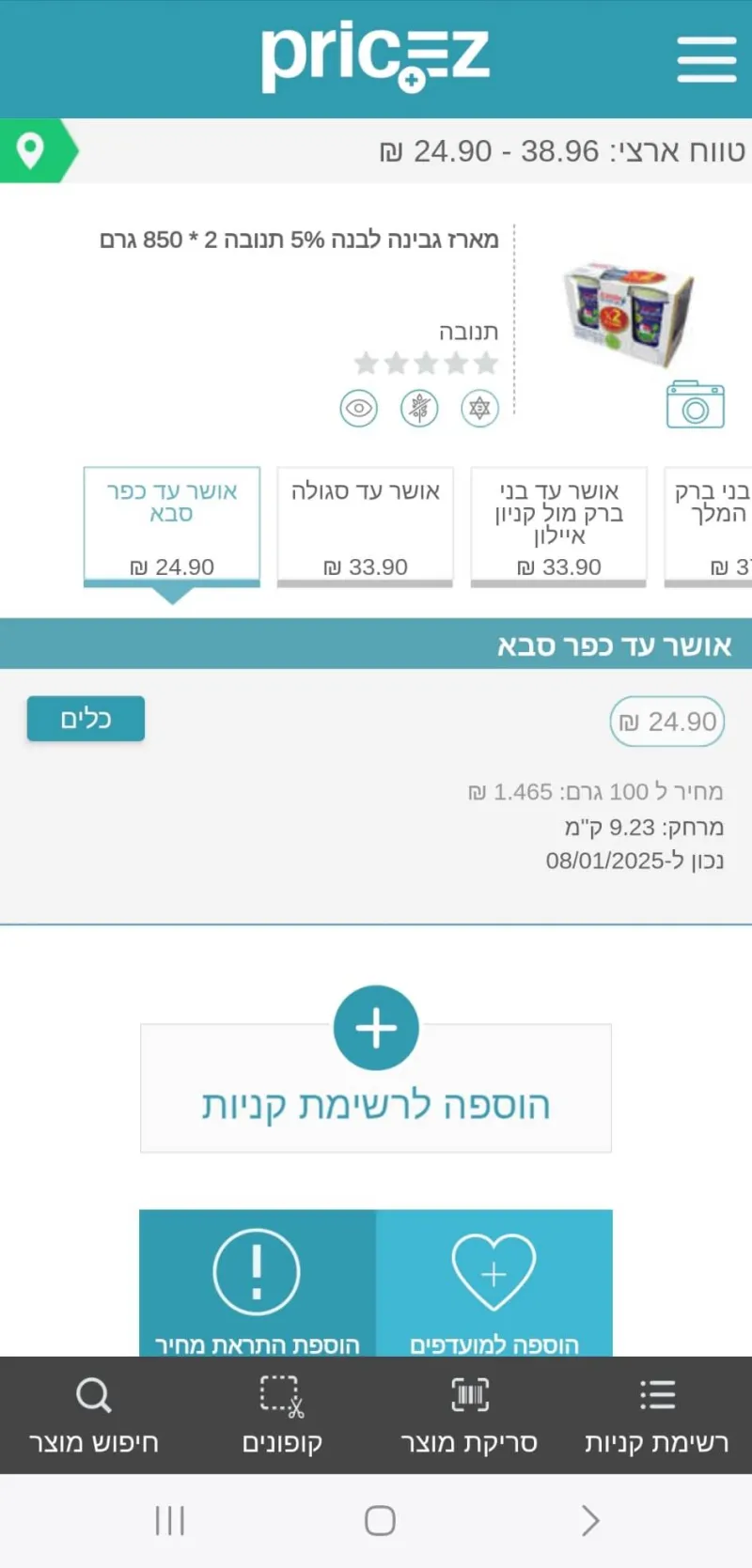Open the hamburger menu
Screen dimensions: 752x1568
706,59
